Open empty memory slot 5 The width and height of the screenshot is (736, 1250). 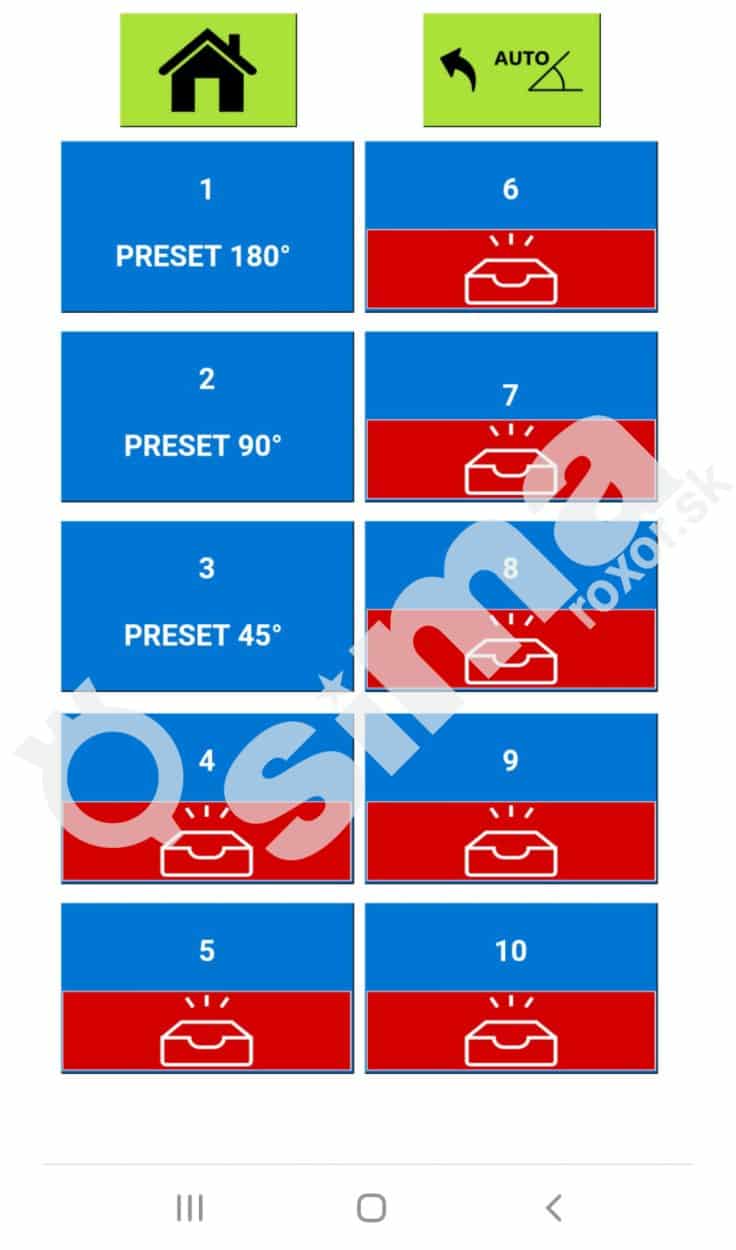[207, 988]
